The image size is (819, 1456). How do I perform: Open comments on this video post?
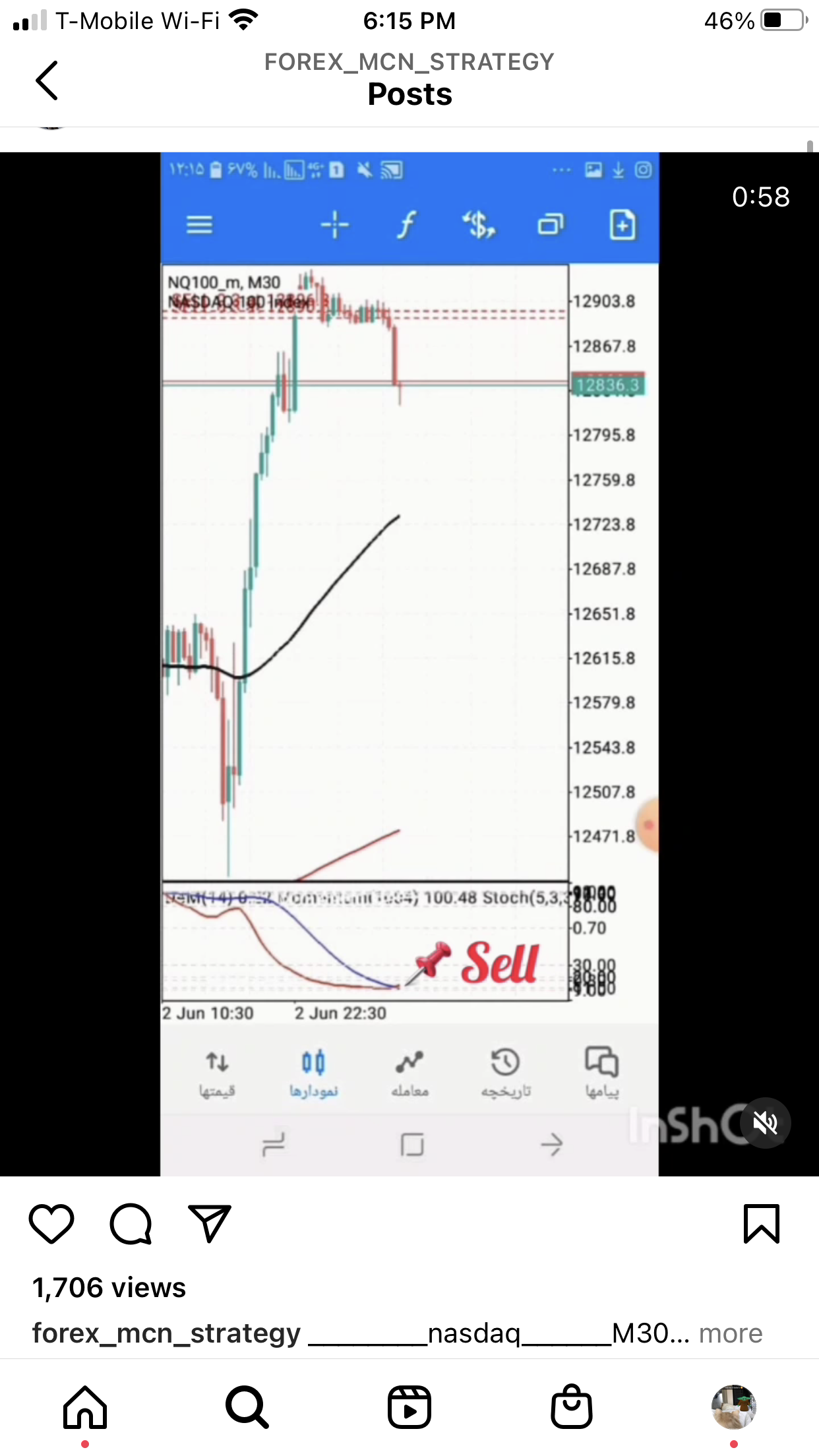coord(131,1224)
